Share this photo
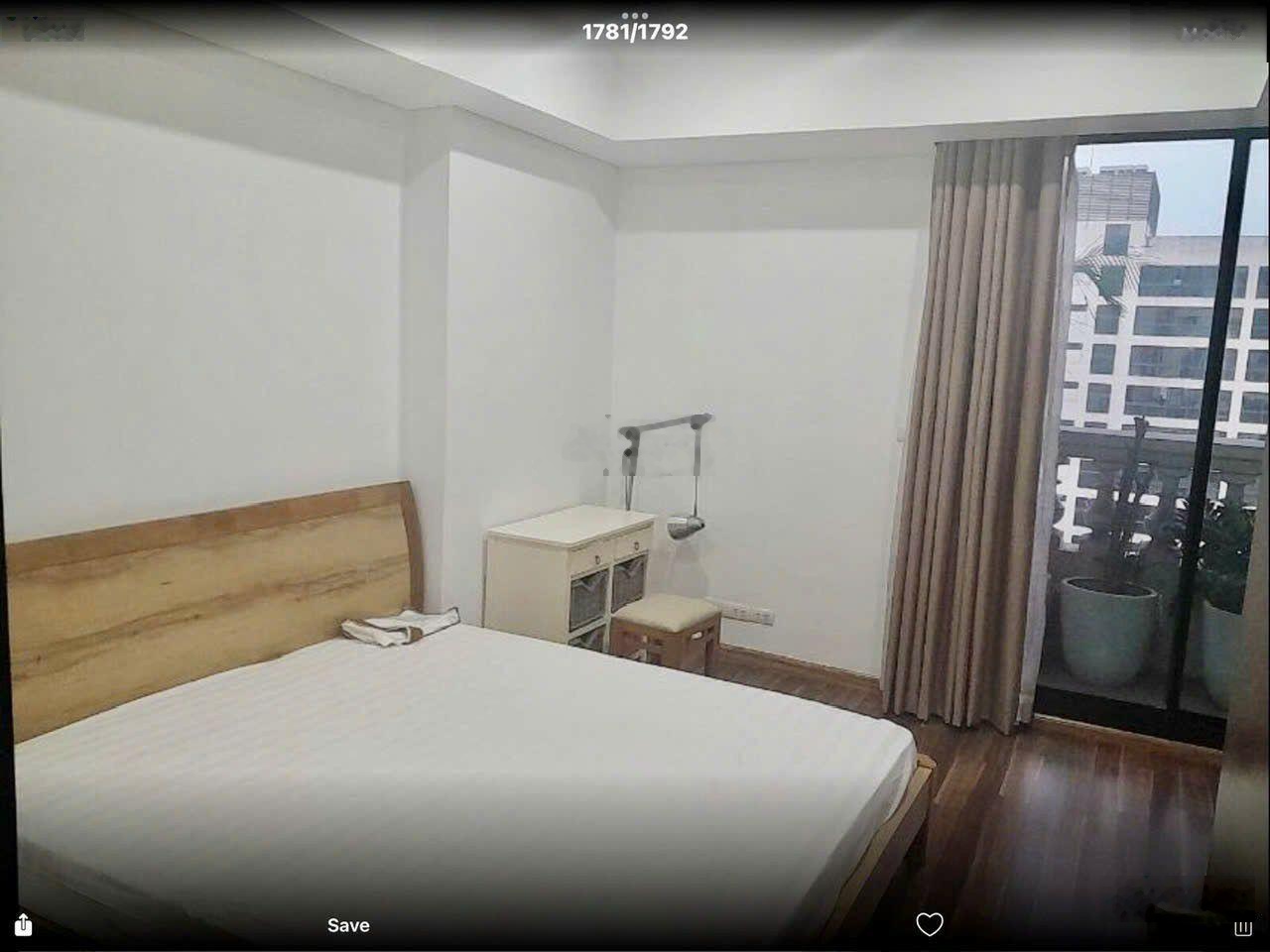The width and height of the screenshot is (1270, 952). click(x=24, y=925)
